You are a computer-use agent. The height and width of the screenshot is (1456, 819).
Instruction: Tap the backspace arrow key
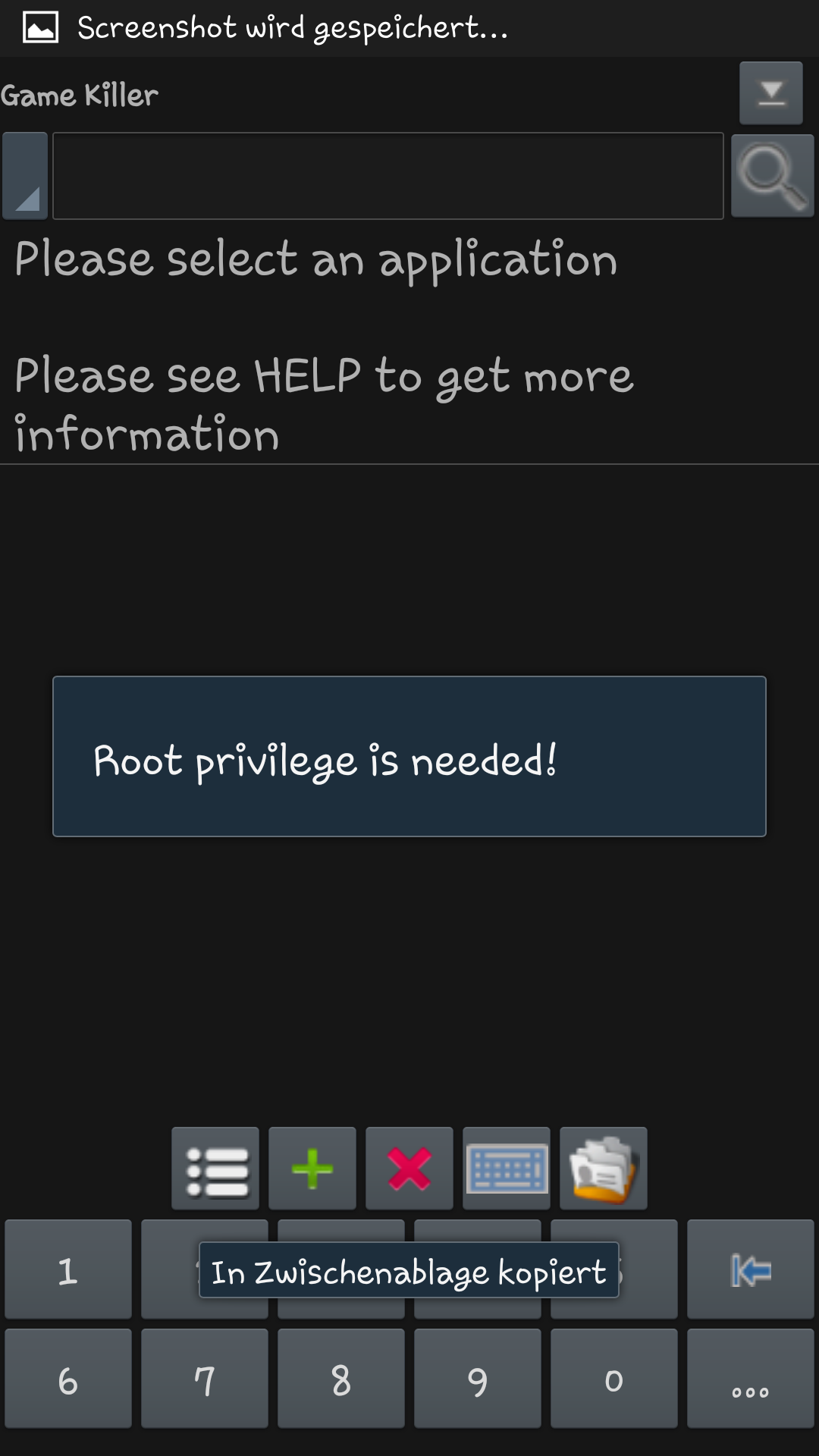751,1269
